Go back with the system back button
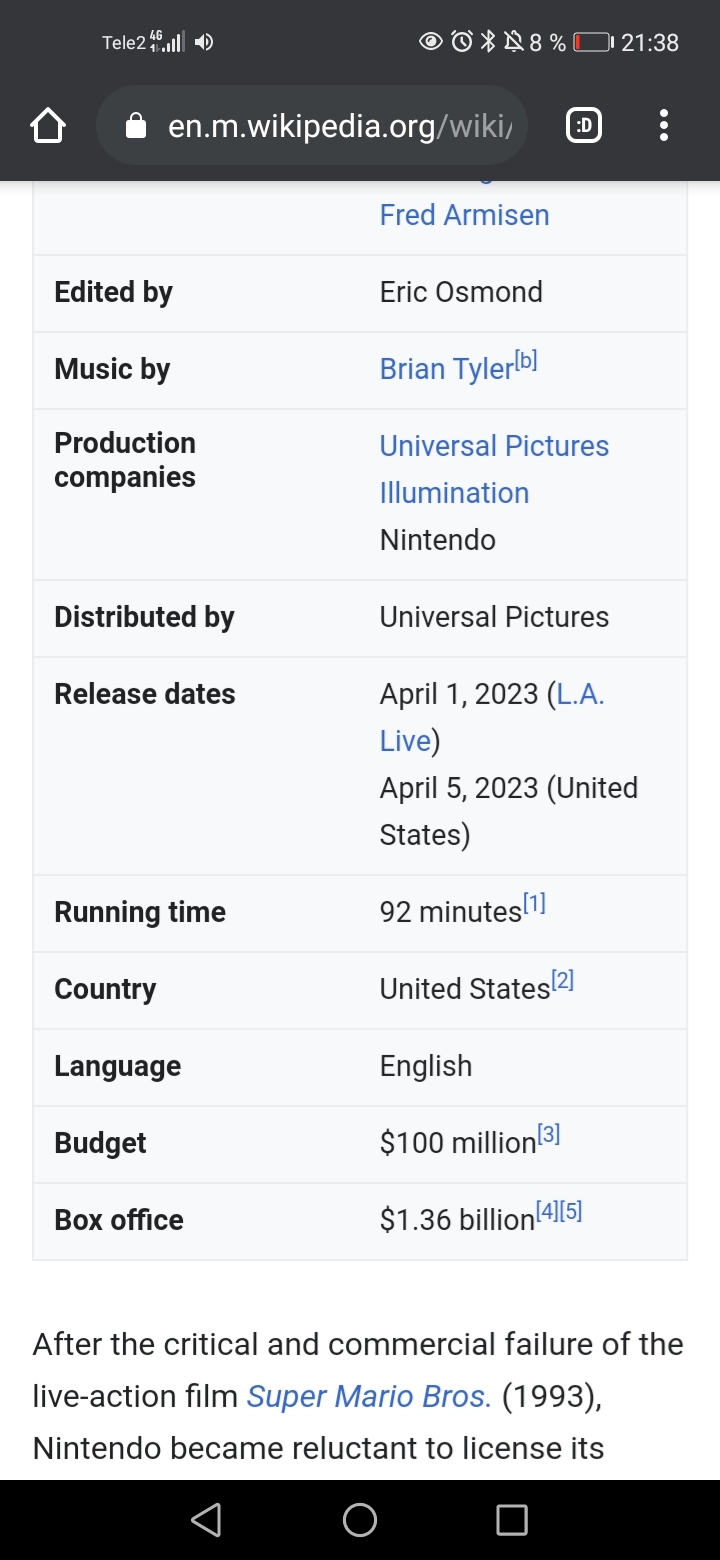The height and width of the screenshot is (1560, 720). (206, 1520)
